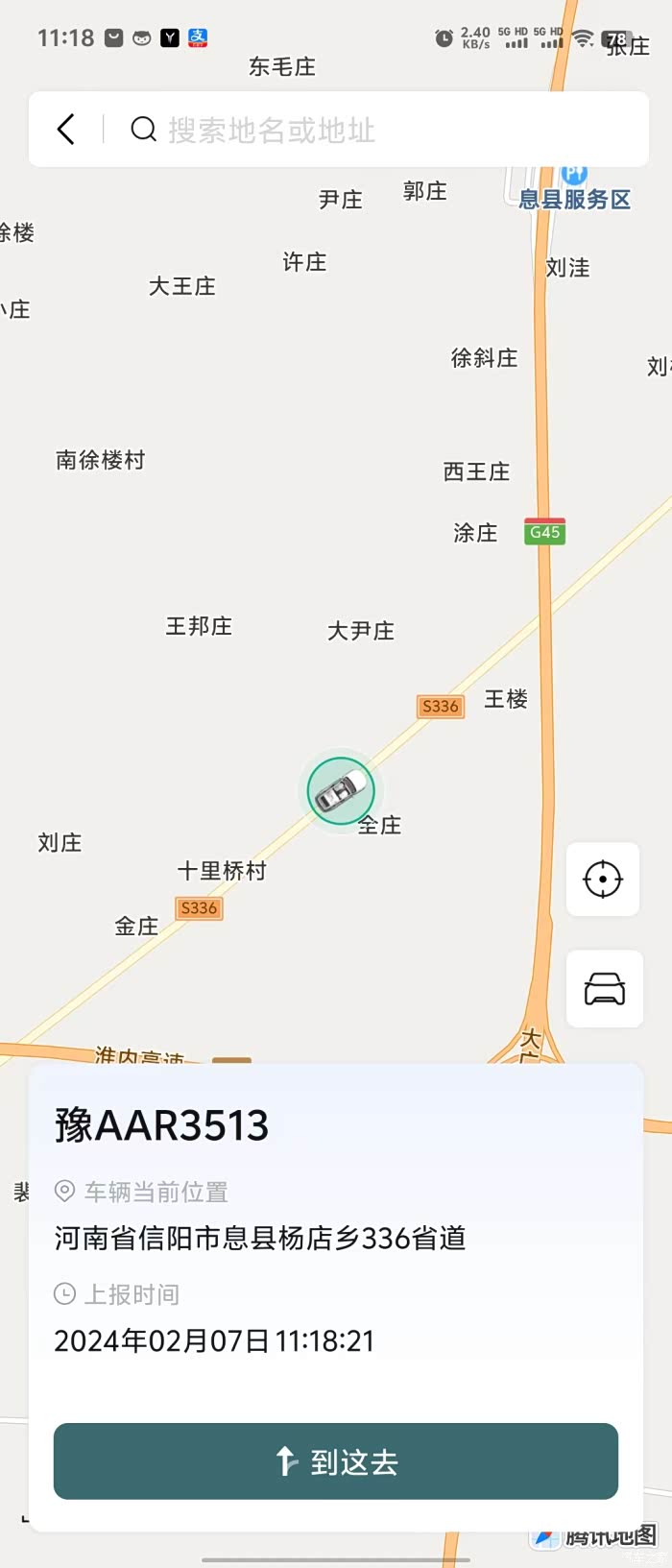Tap the car locate button
This screenshot has width=672, height=1568.
point(604,988)
